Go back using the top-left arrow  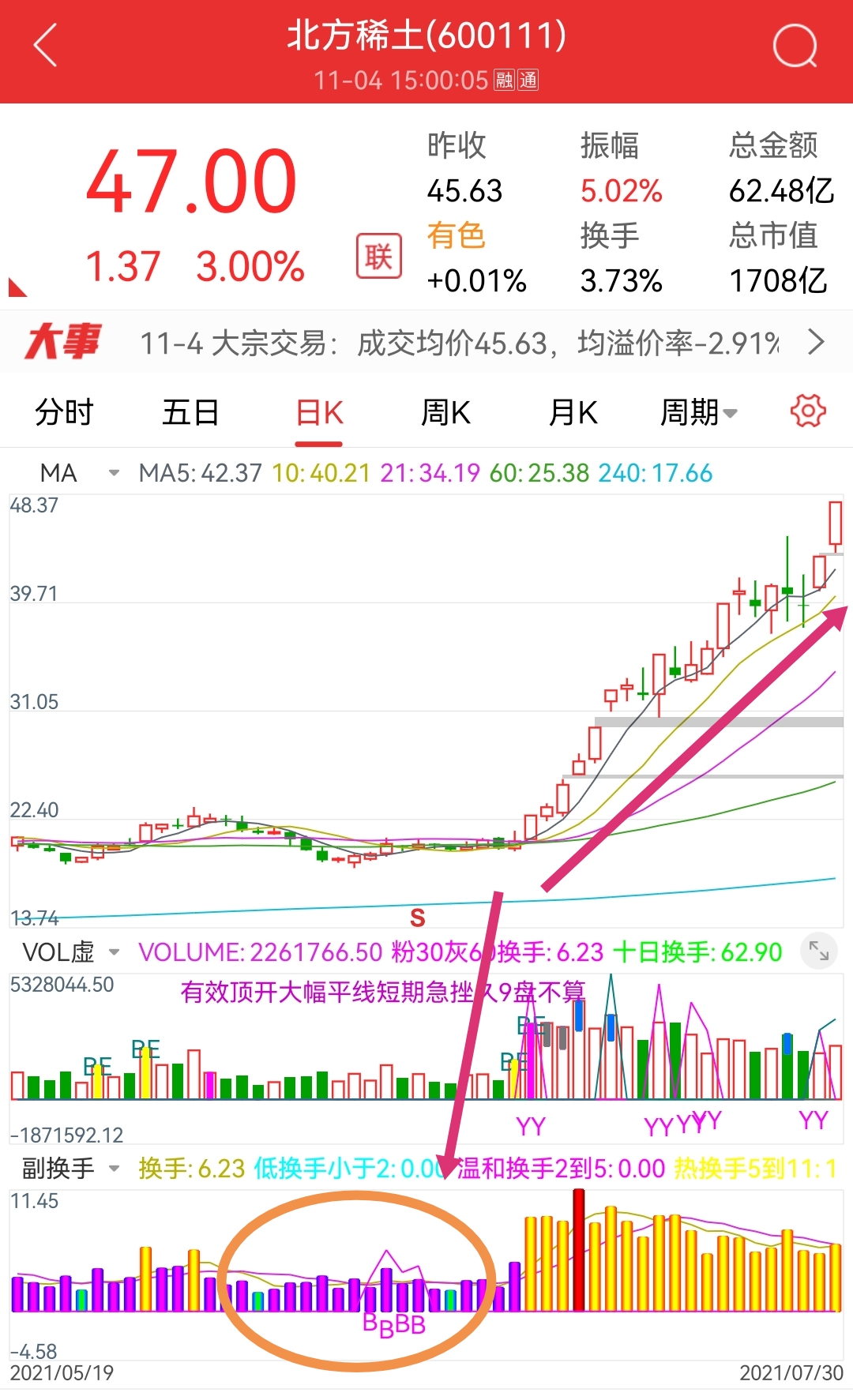click(x=46, y=46)
